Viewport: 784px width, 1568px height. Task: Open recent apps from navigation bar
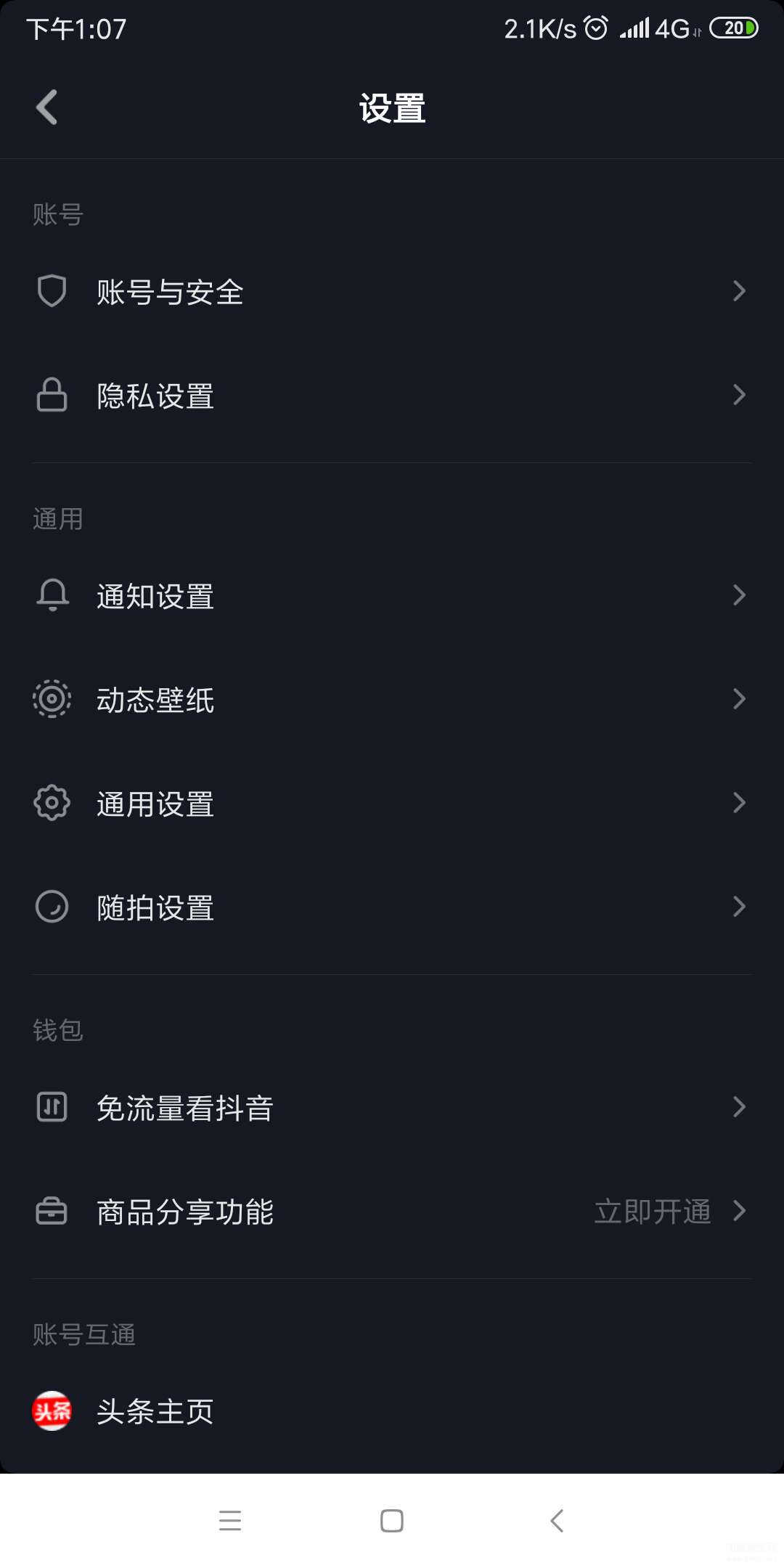pyautogui.click(x=230, y=1521)
